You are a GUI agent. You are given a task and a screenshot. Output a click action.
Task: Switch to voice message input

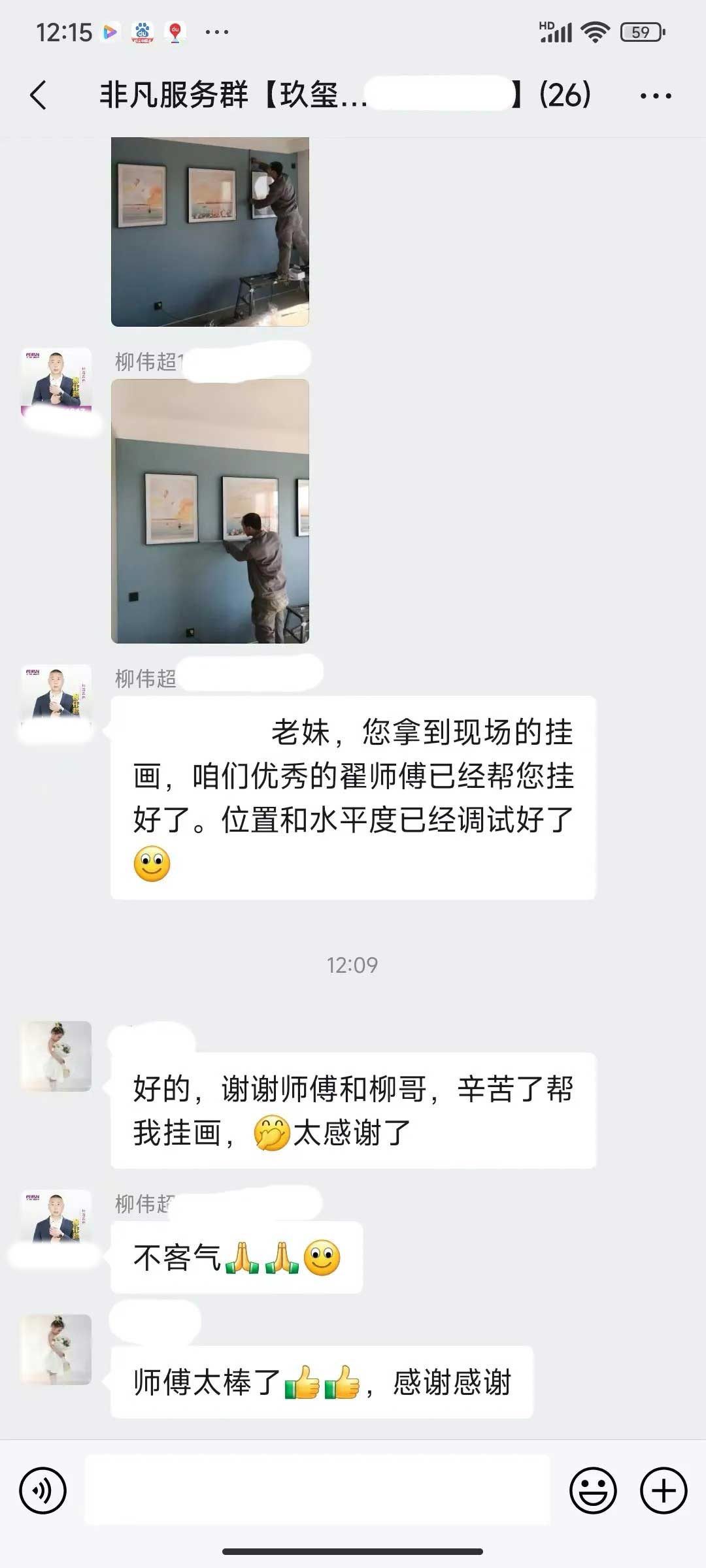[43, 1490]
